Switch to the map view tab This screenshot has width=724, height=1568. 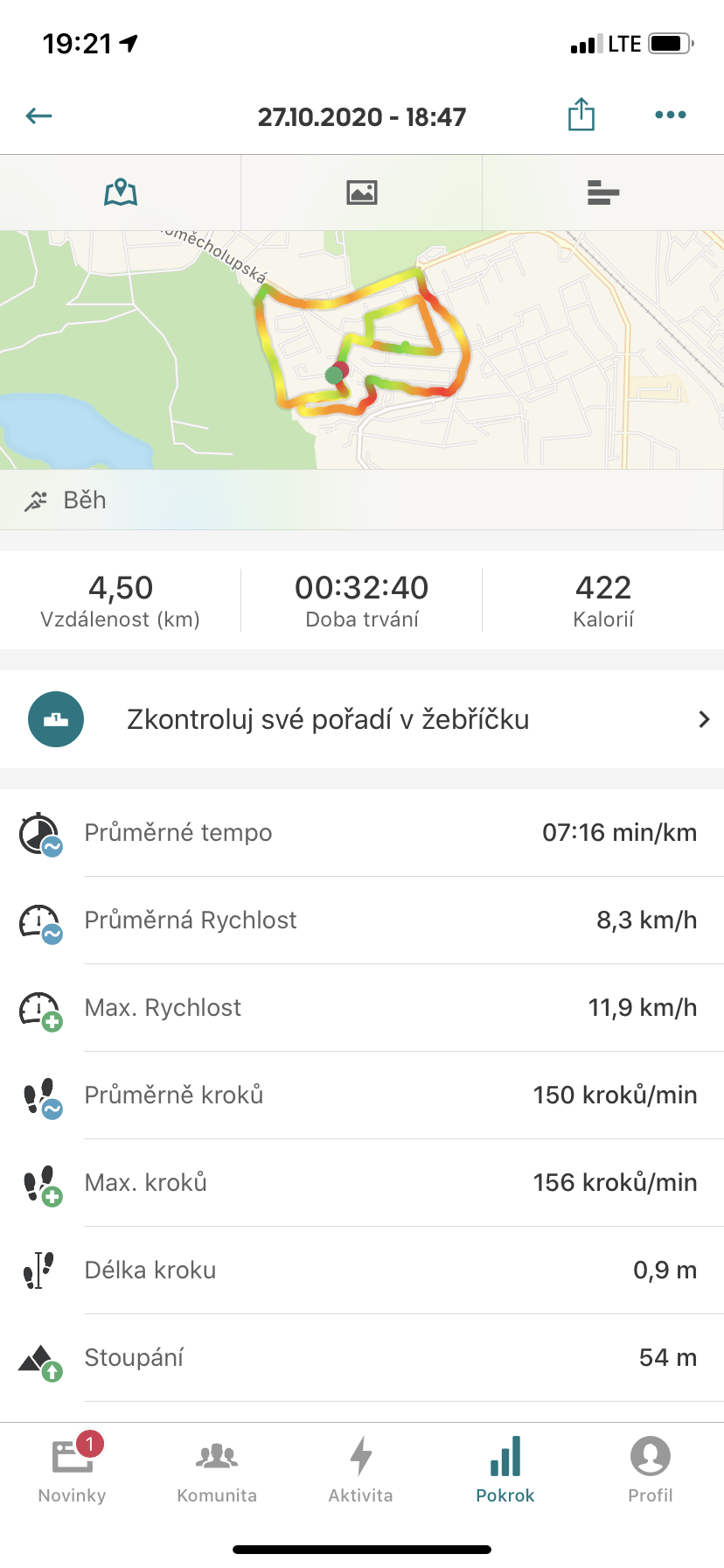pos(121,192)
